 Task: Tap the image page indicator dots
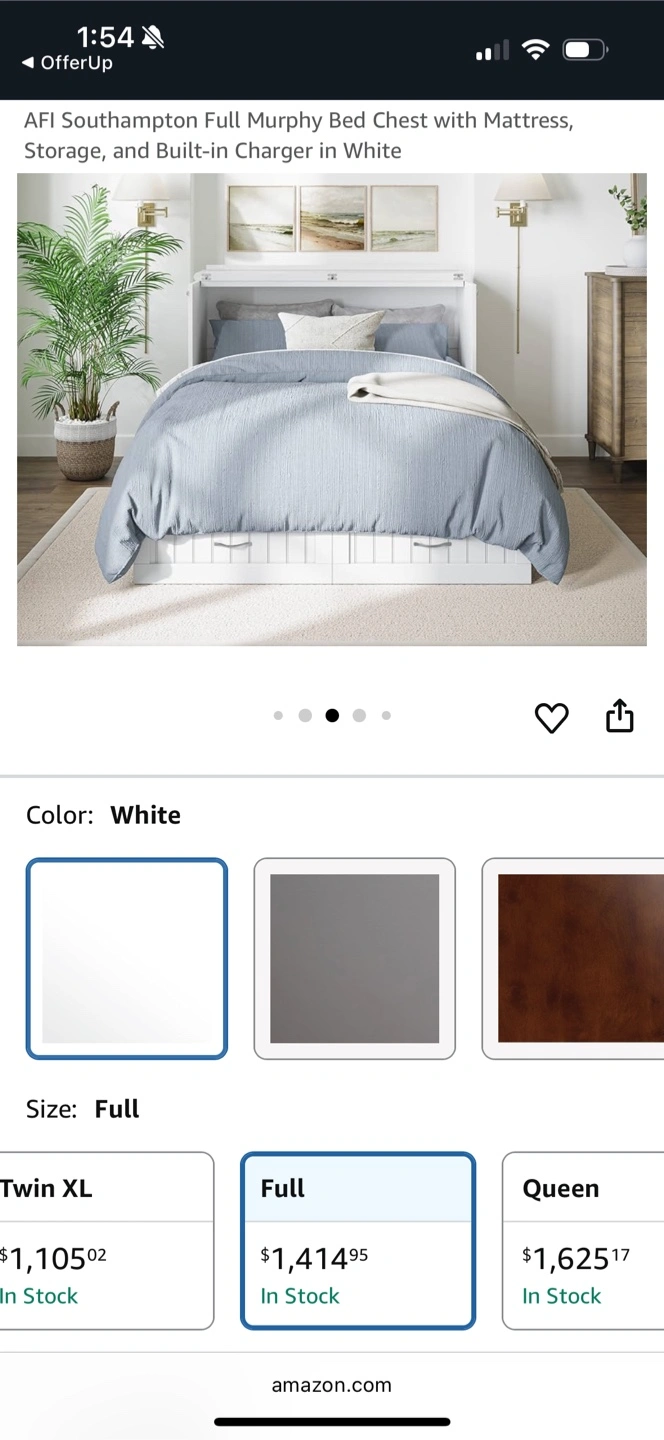[x=332, y=715]
